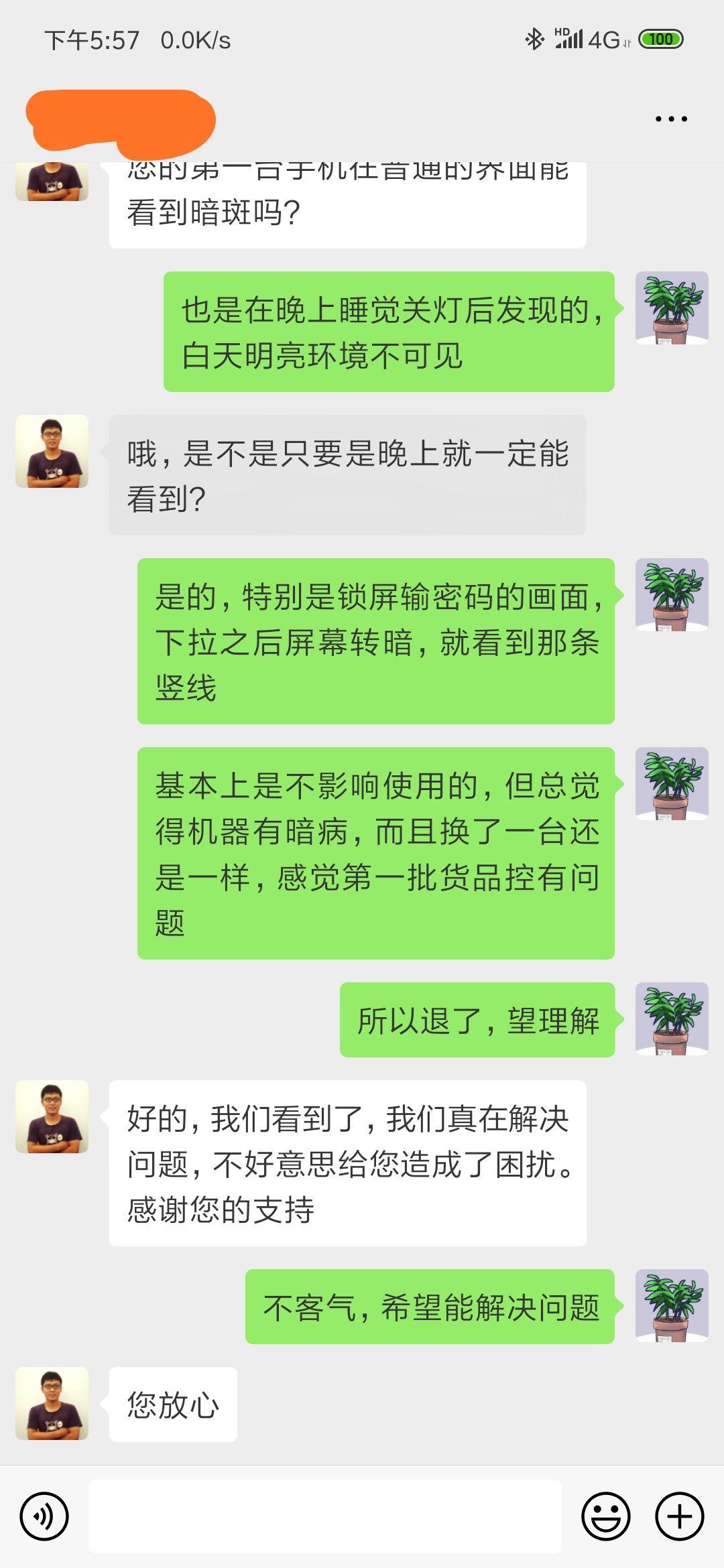Viewport: 724px width, 1568px height.
Task: Open contact's avatar beside '您放心' message
Action: tap(52, 1403)
